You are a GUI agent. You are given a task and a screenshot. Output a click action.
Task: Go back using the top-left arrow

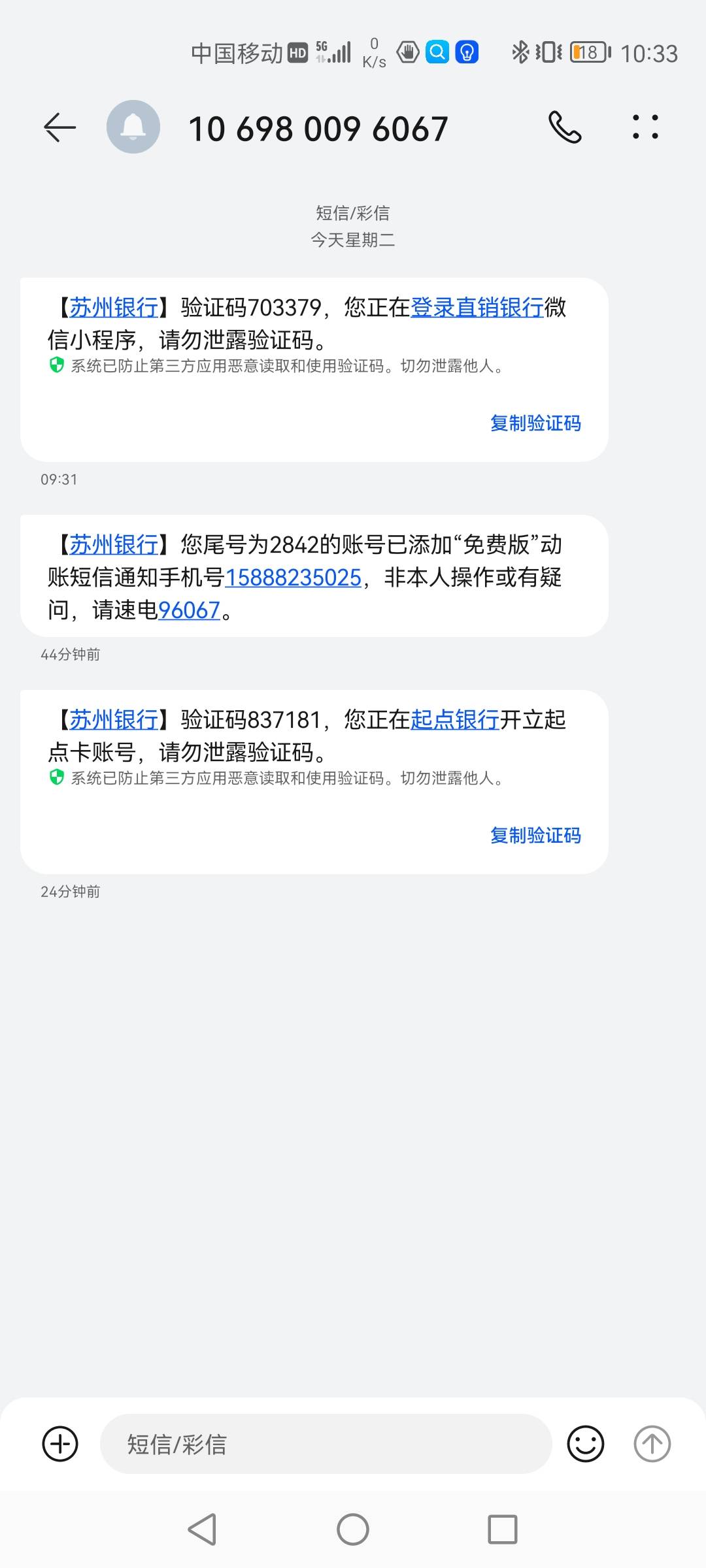(59, 127)
